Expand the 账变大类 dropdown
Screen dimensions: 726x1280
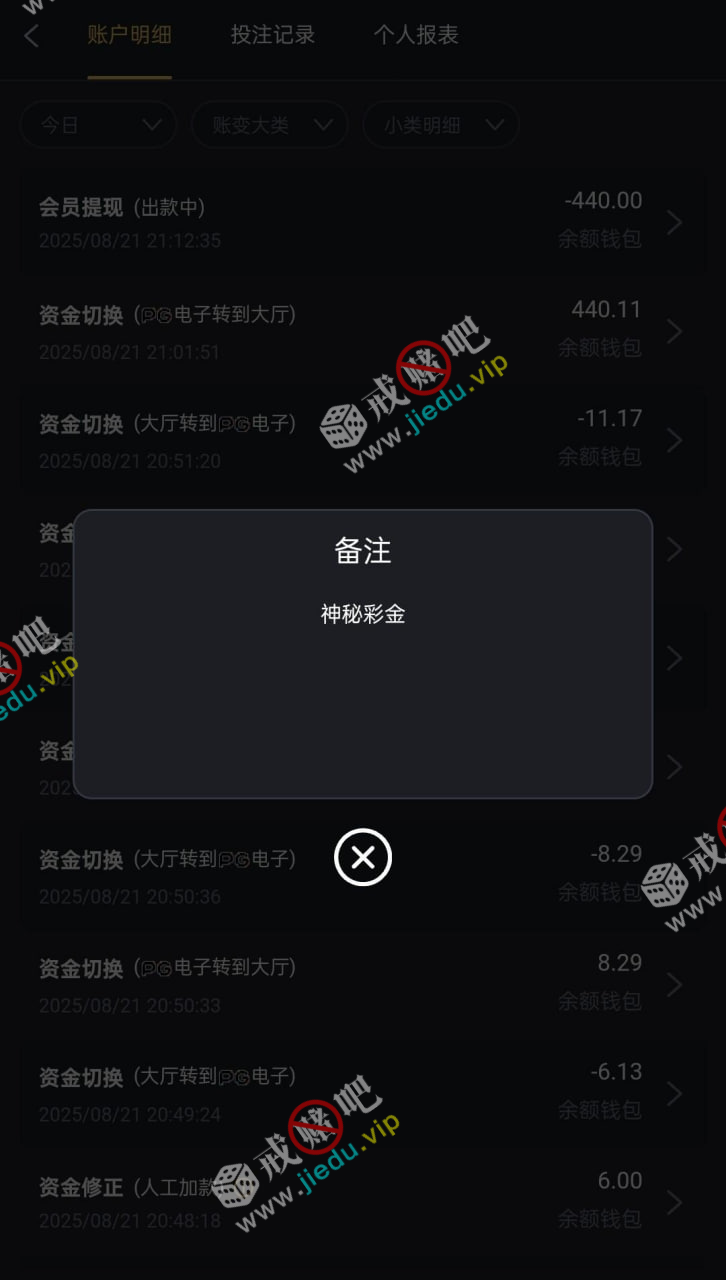click(x=270, y=125)
